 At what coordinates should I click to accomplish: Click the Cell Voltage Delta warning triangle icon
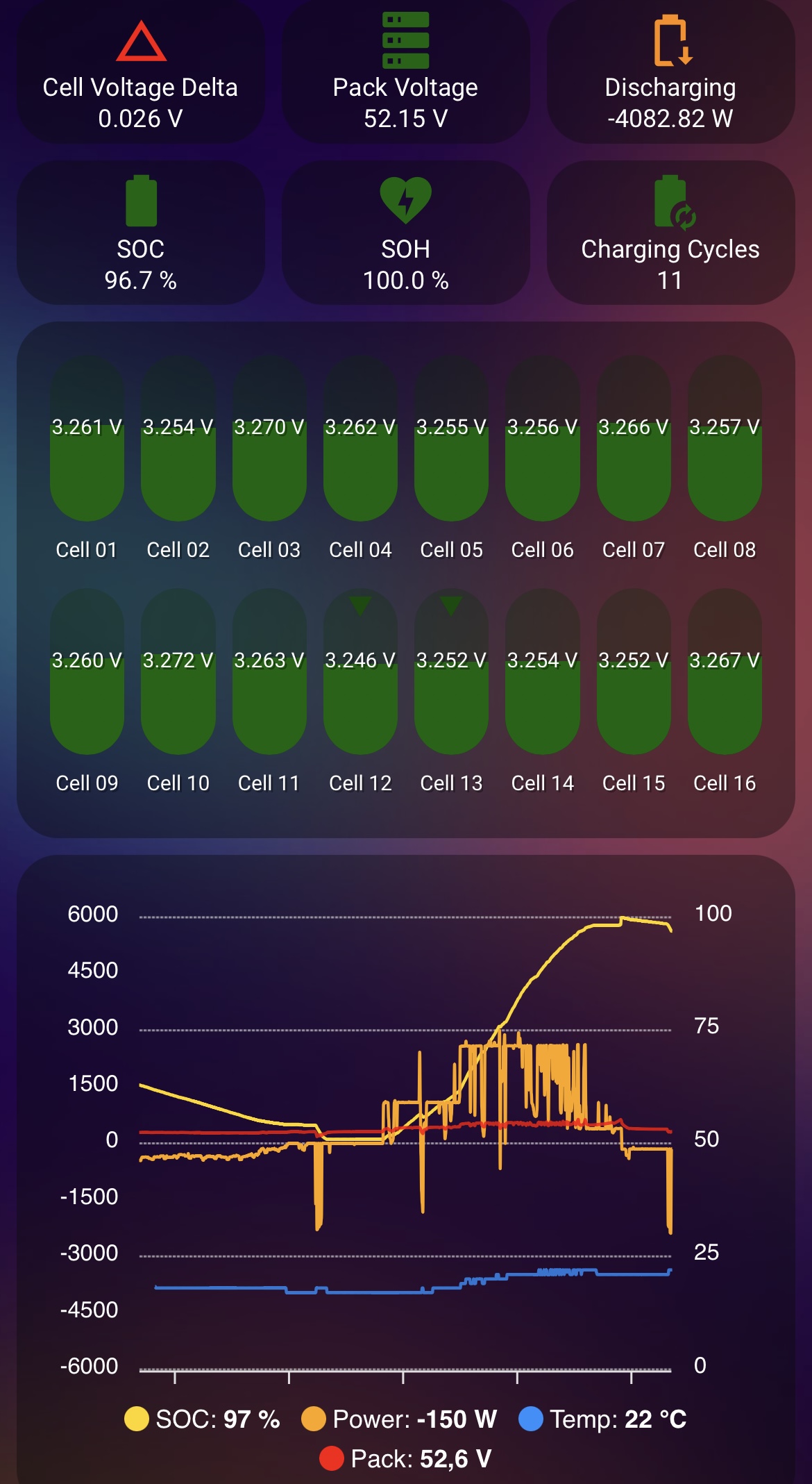141,43
